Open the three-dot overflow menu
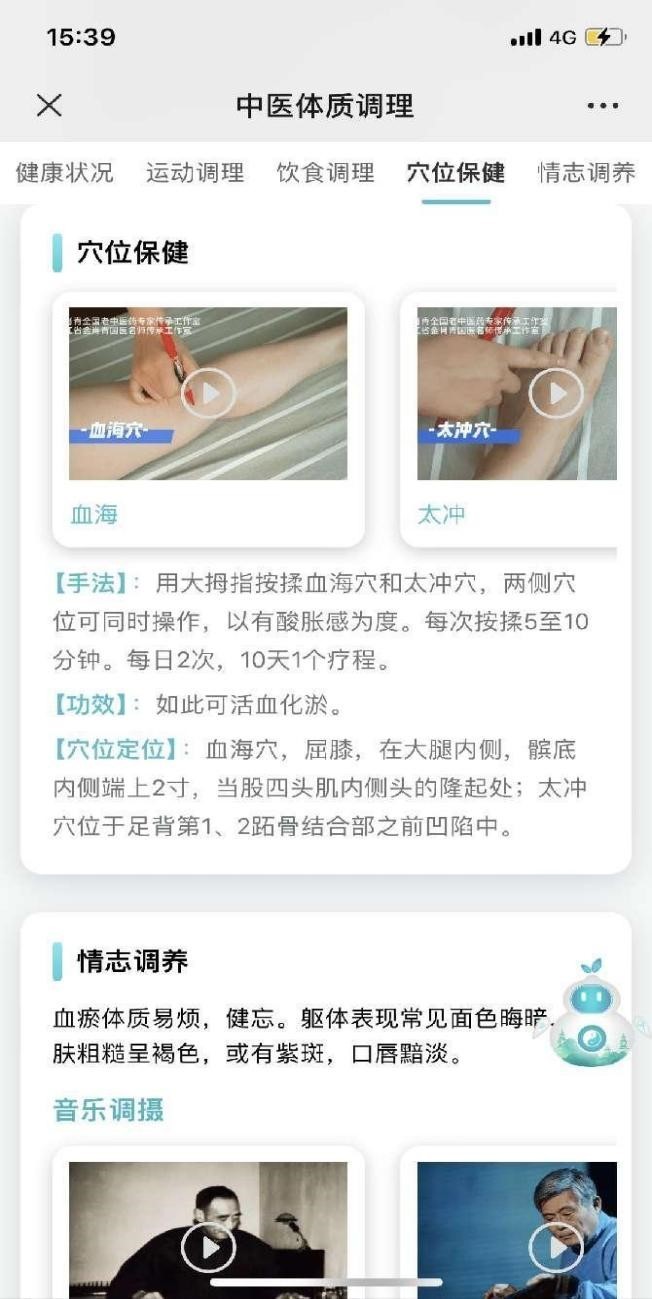 coord(602,106)
